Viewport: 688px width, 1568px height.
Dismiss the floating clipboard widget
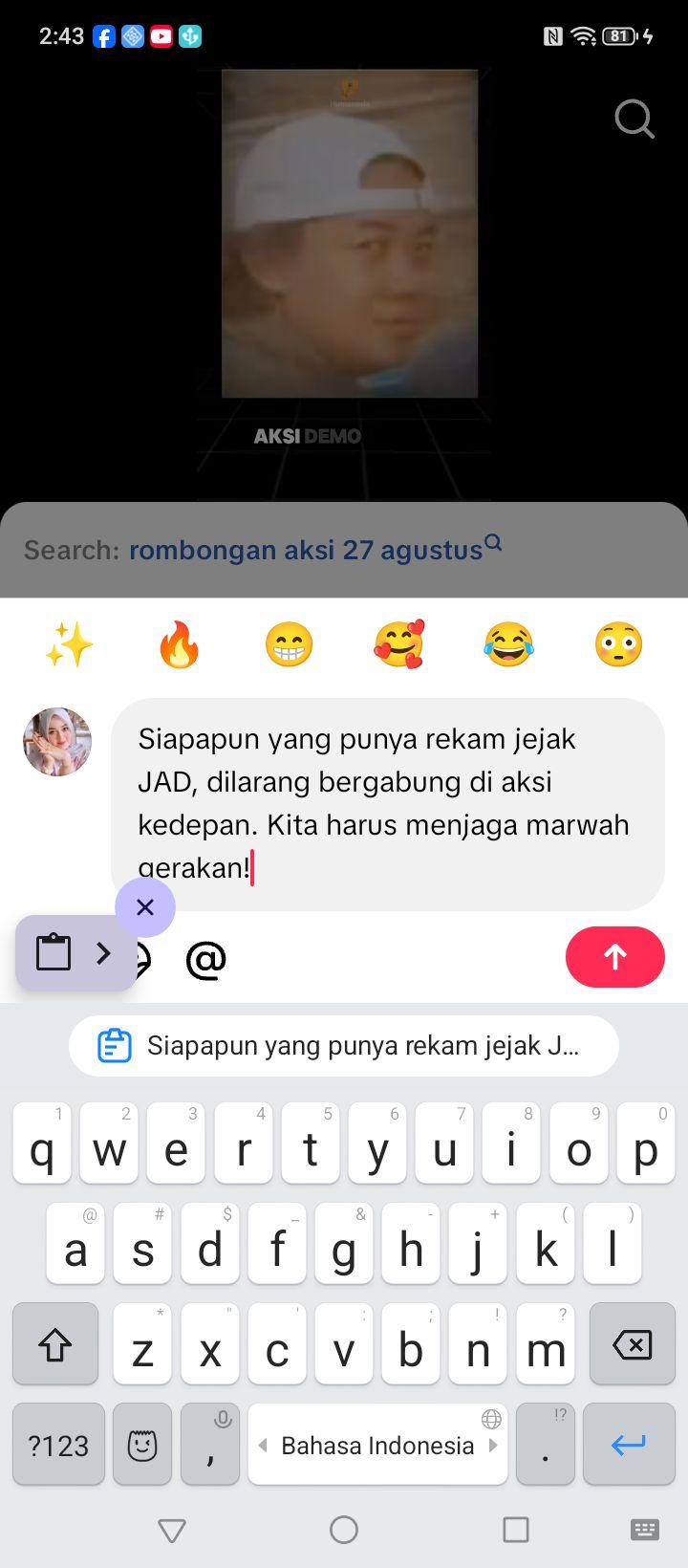tap(145, 907)
